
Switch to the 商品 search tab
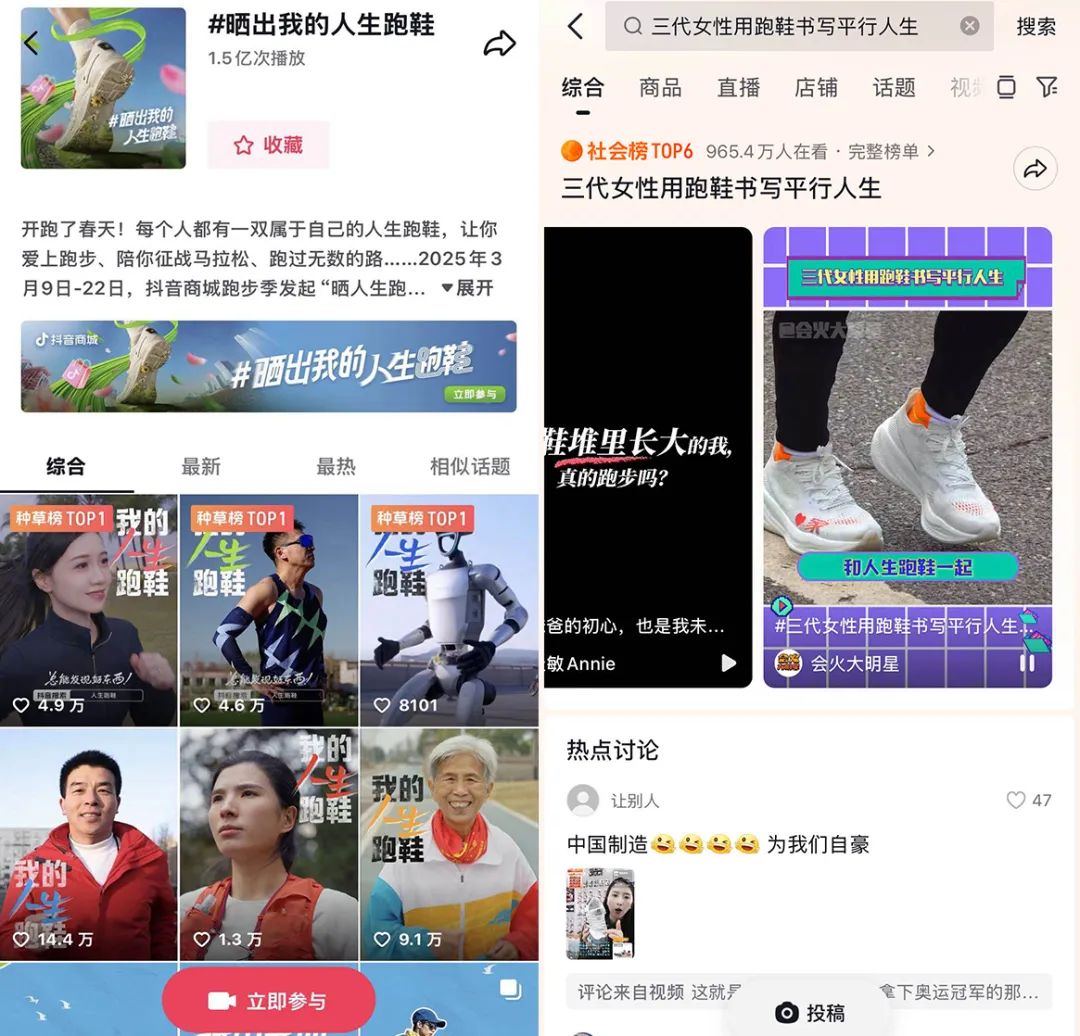point(660,88)
